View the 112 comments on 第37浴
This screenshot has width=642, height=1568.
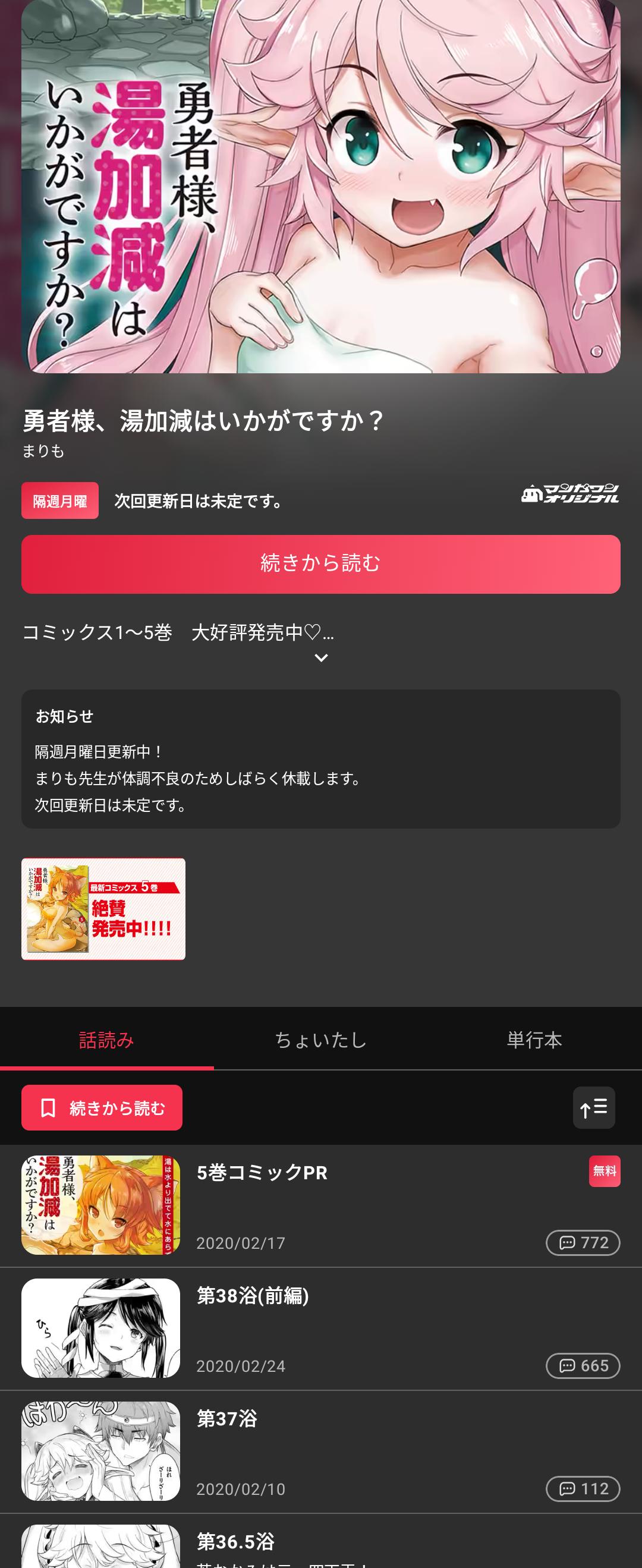pos(583,1488)
